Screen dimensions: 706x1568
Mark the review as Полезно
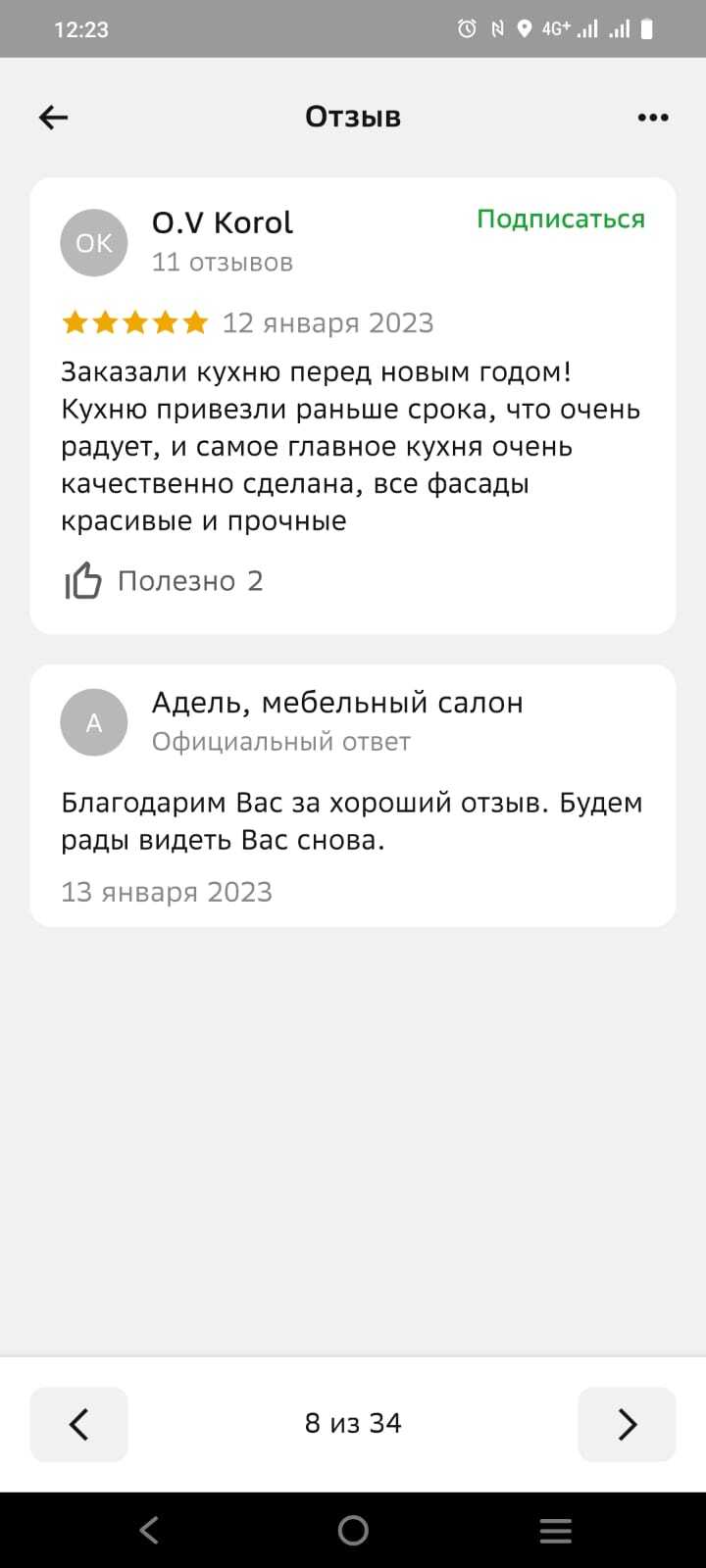click(x=164, y=581)
